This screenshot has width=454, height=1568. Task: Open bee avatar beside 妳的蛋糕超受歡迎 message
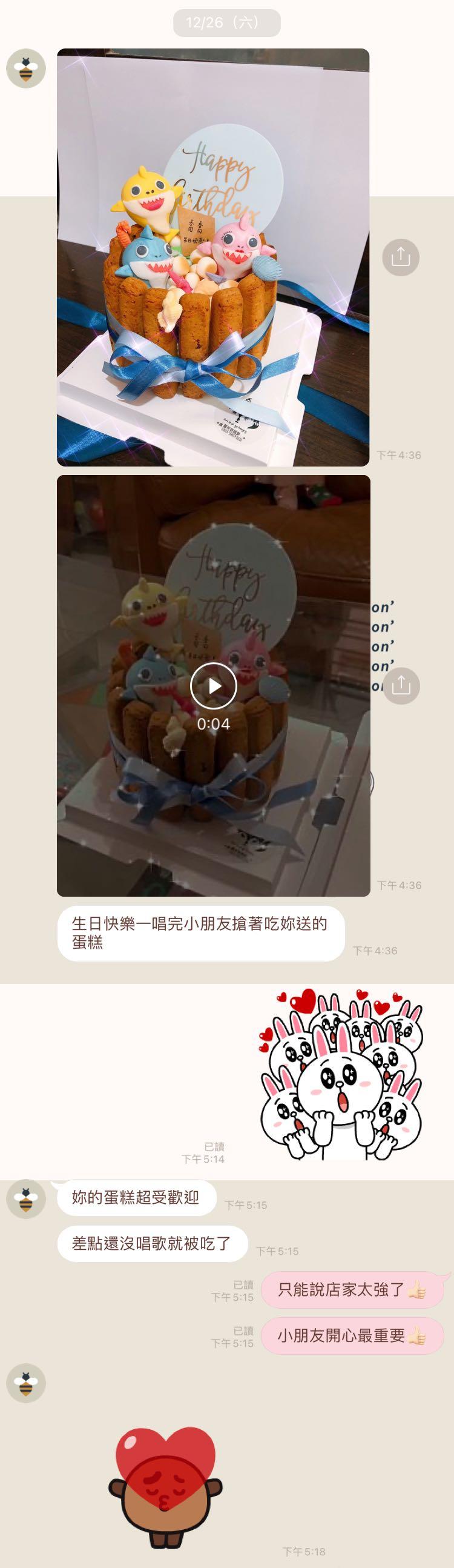click(25, 1198)
